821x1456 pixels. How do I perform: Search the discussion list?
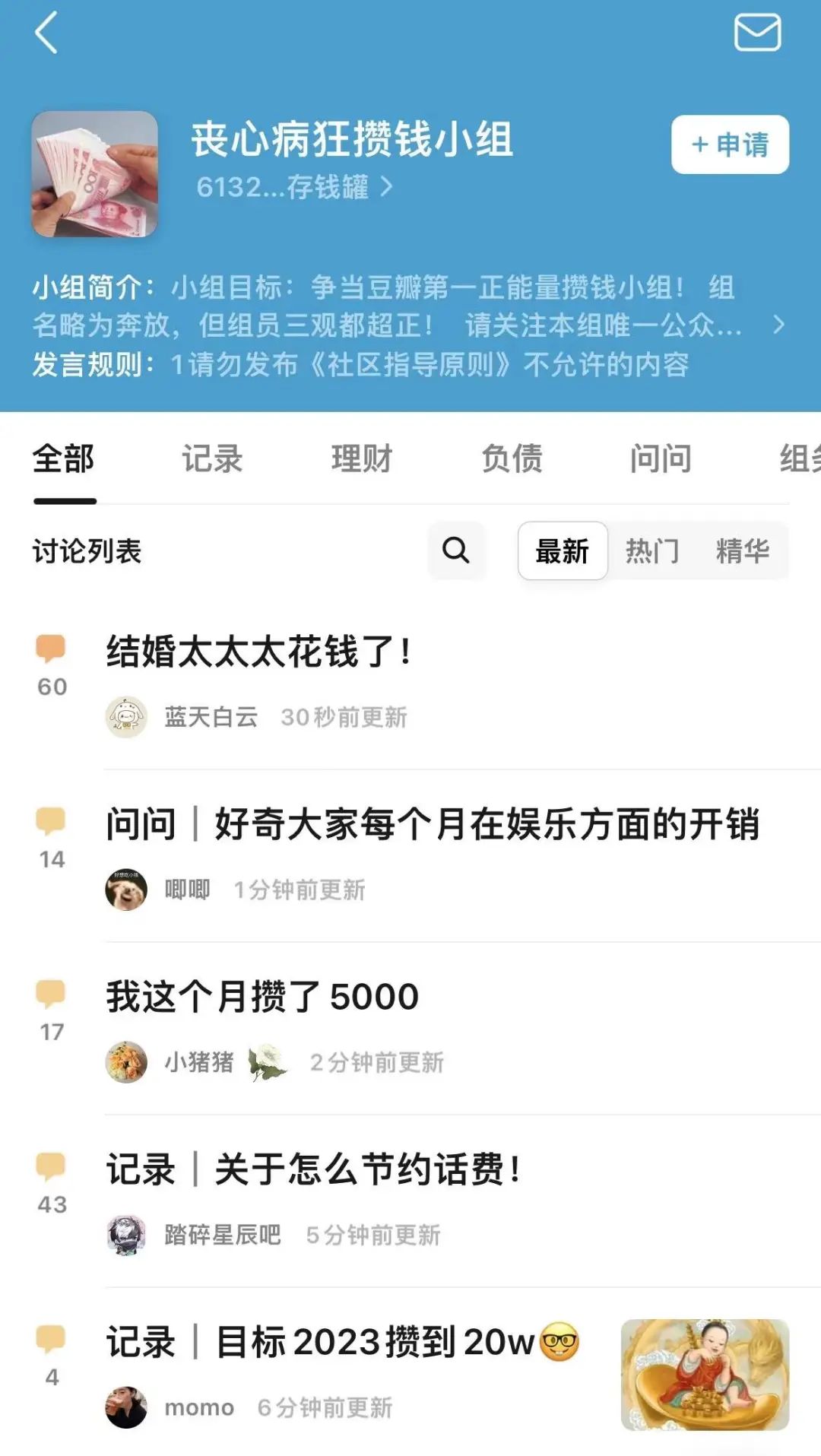point(456,550)
